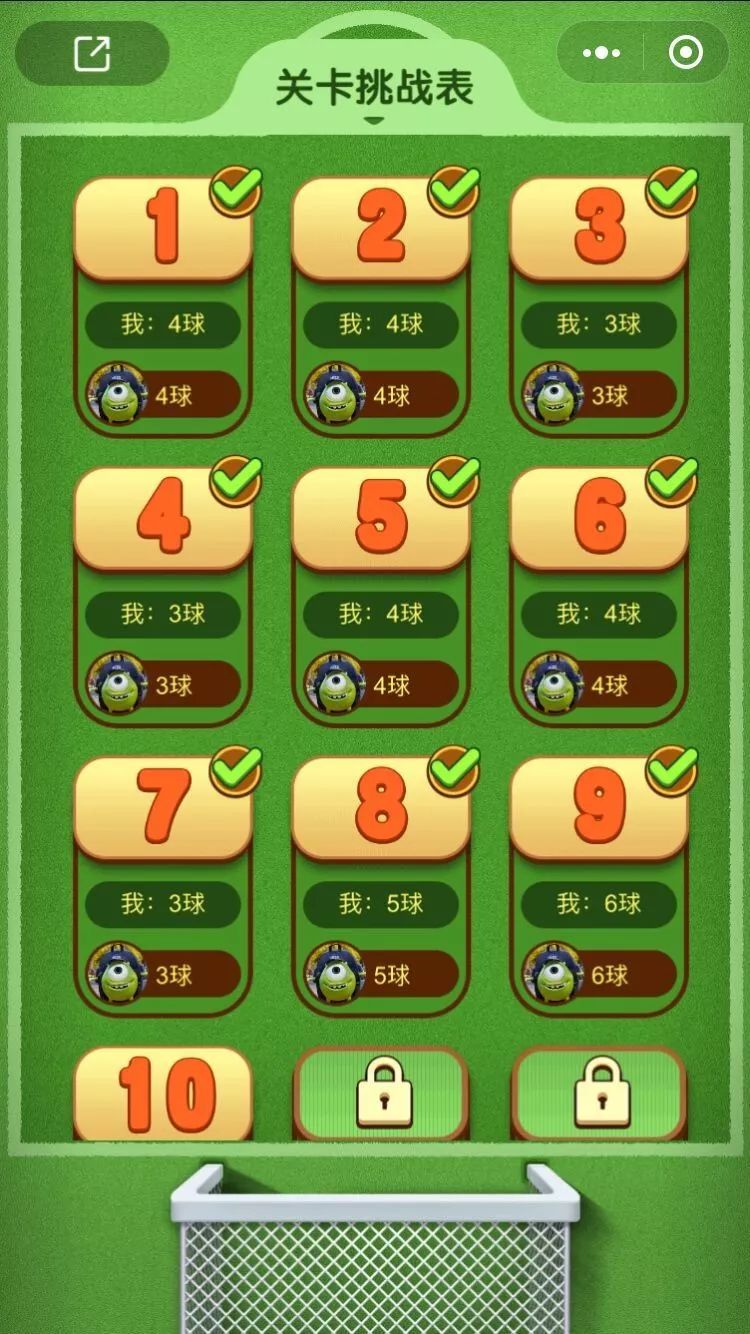
Task: Collapse the 关卡挑战表 panel
Action: tap(373, 120)
